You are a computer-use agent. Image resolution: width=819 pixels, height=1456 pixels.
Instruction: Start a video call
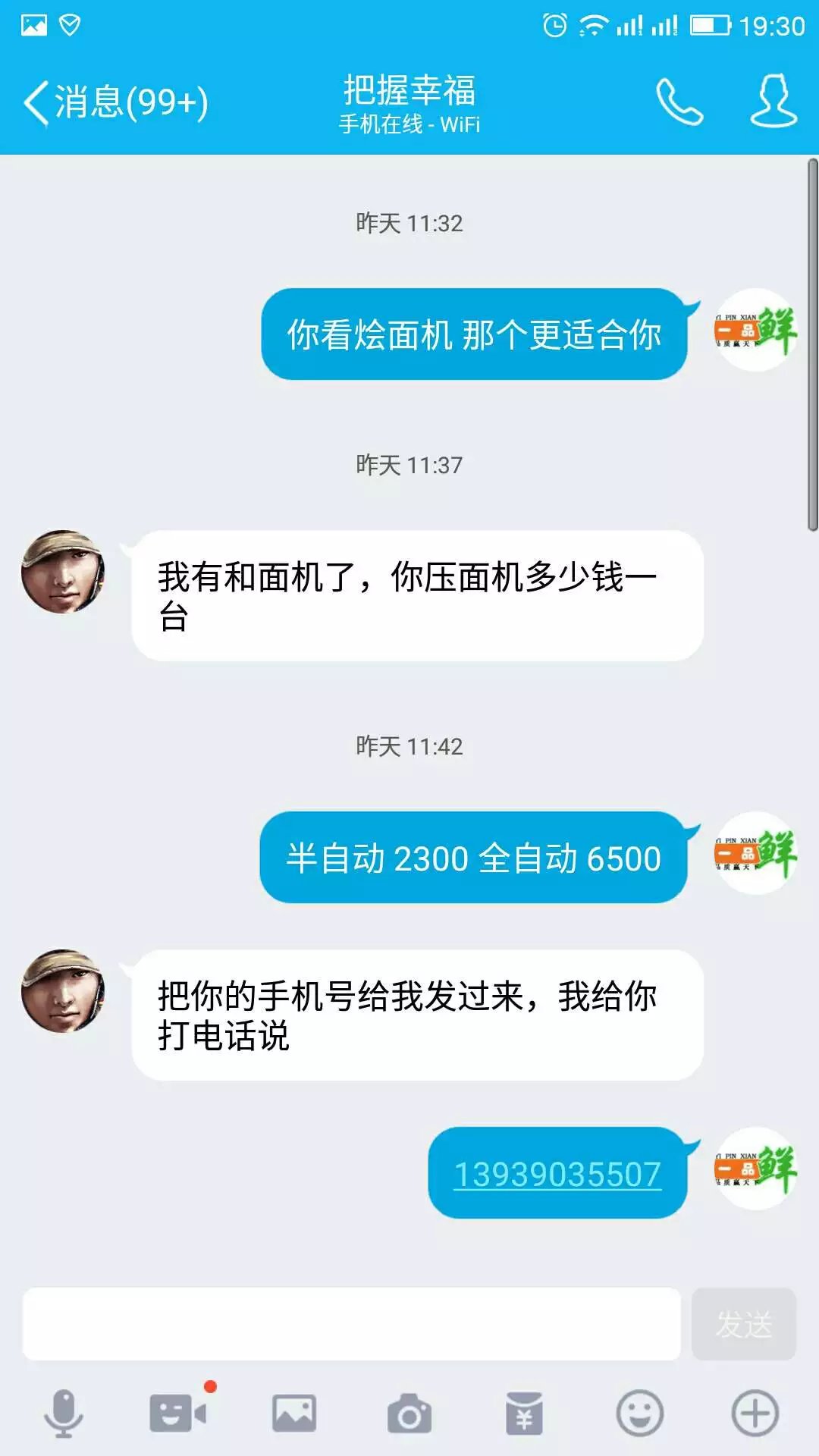coord(178,1414)
